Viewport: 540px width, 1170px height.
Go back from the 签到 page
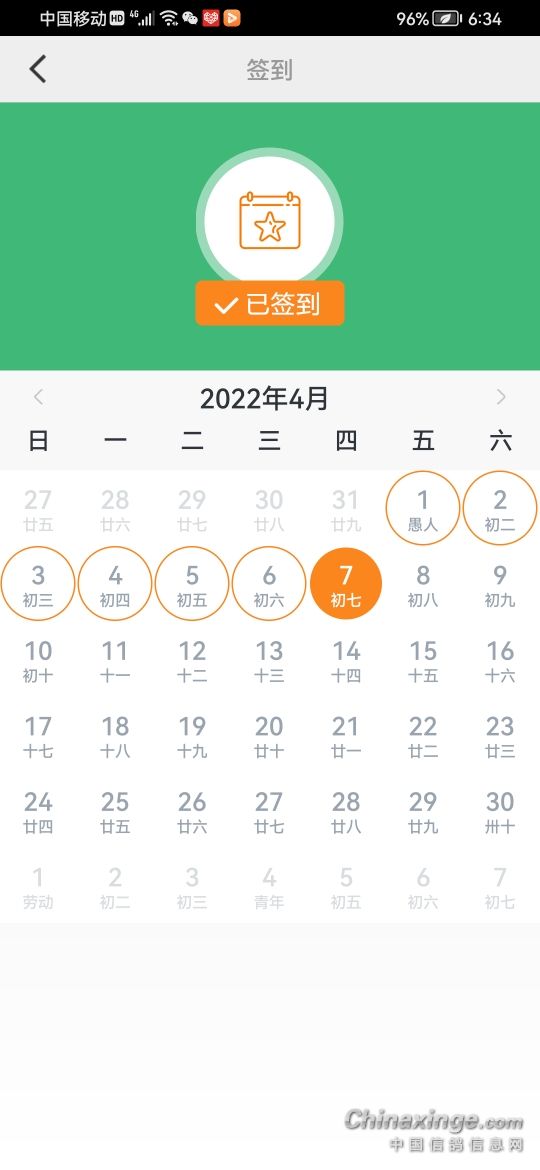click(x=38, y=69)
